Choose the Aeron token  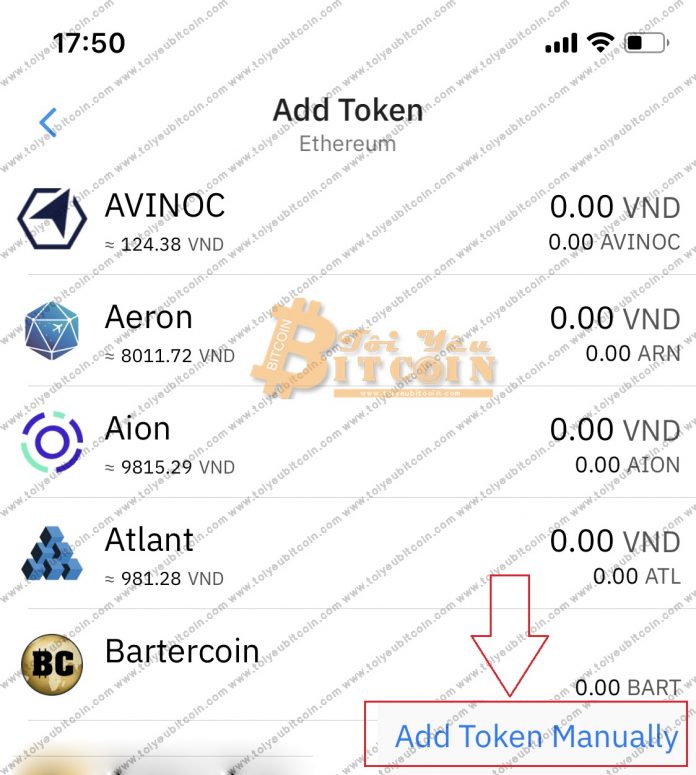[347, 332]
